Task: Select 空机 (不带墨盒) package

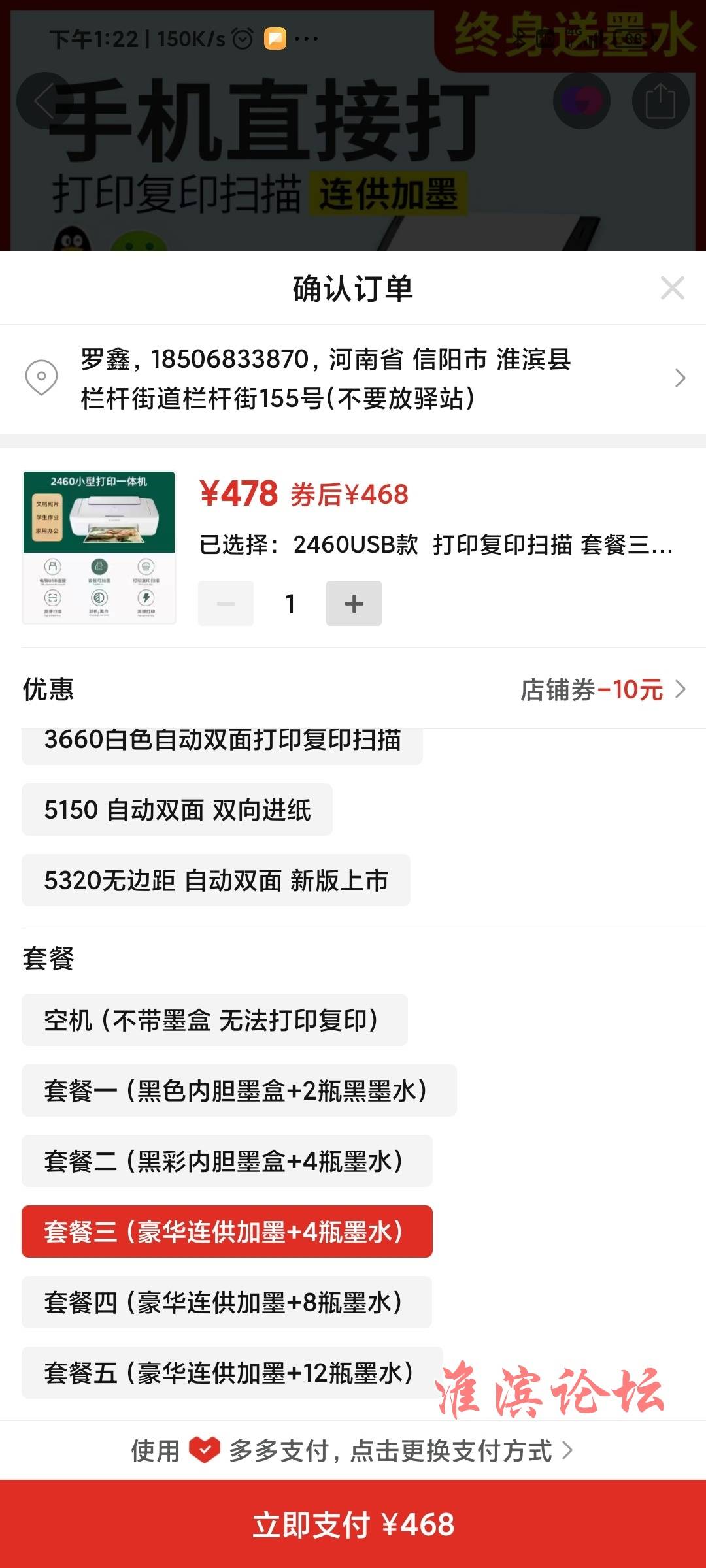Action: (214, 1021)
